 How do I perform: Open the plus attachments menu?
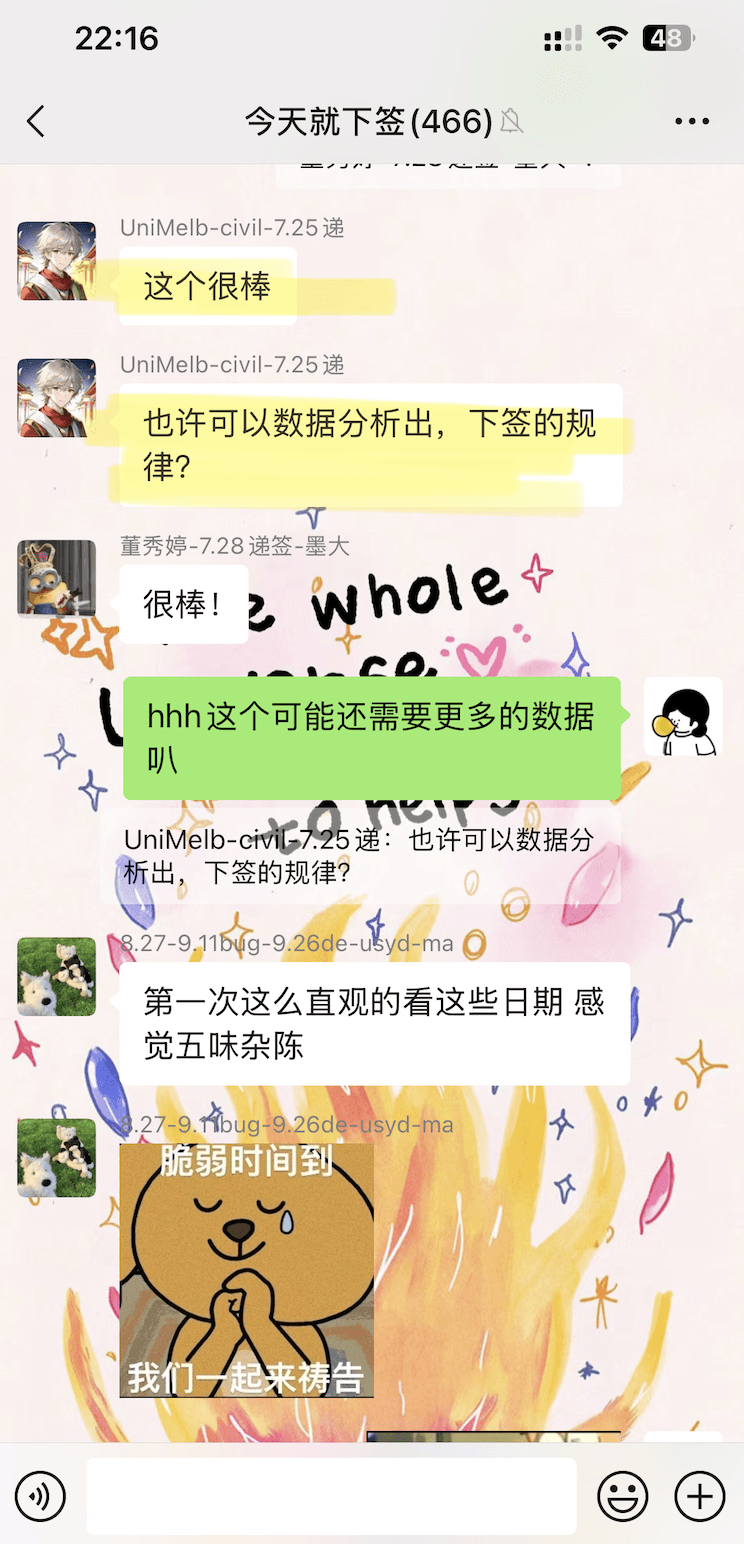click(x=699, y=1497)
